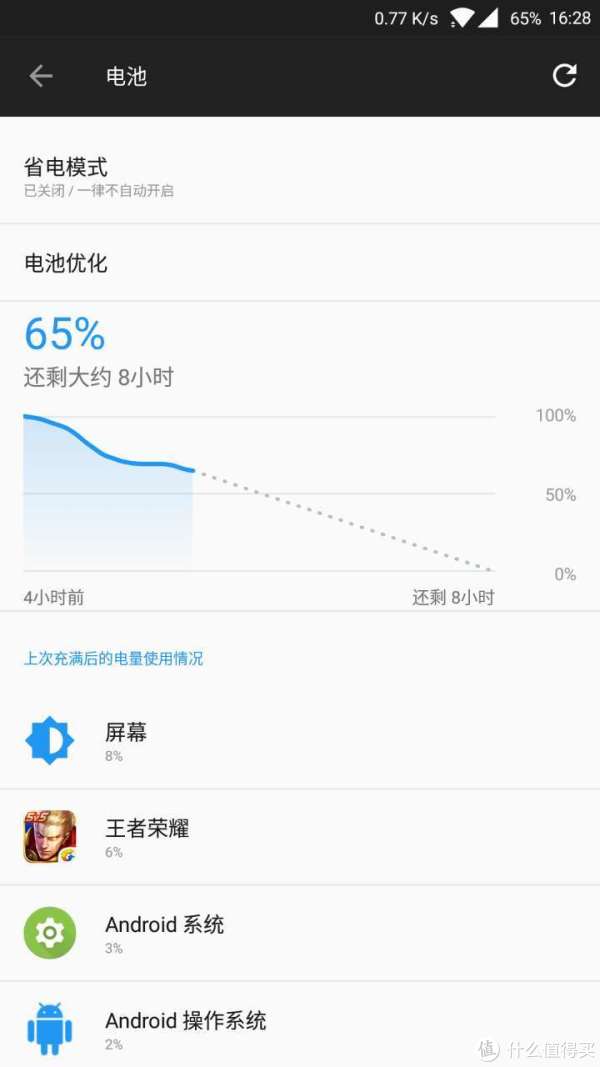Image resolution: width=600 pixels, height=1067 pixels.
Task: View 屏幕 battery usage details
Action: [x=300, y=741]
